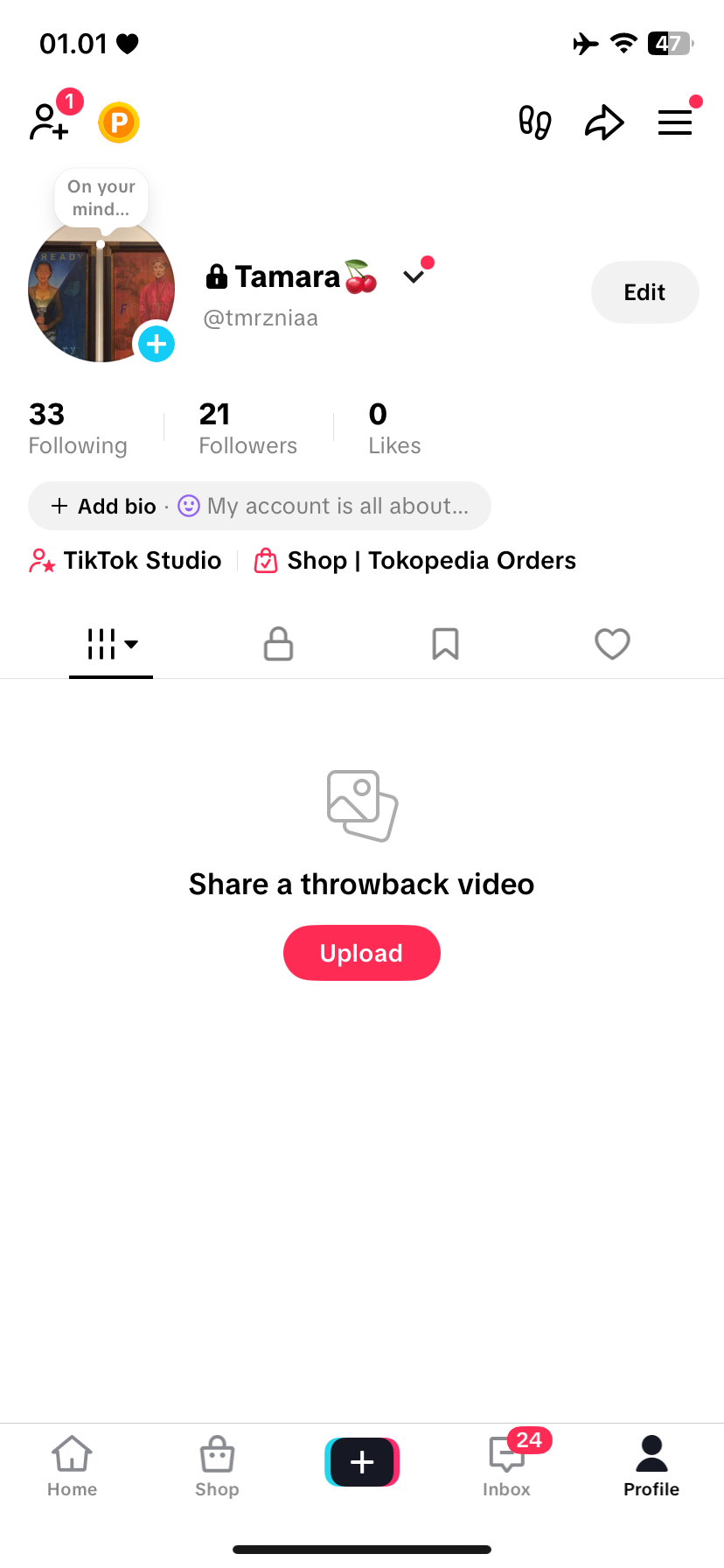Expand the account switcher chevron by Tamara
The height and width of the screenshot is (1568, 724).
414,276
